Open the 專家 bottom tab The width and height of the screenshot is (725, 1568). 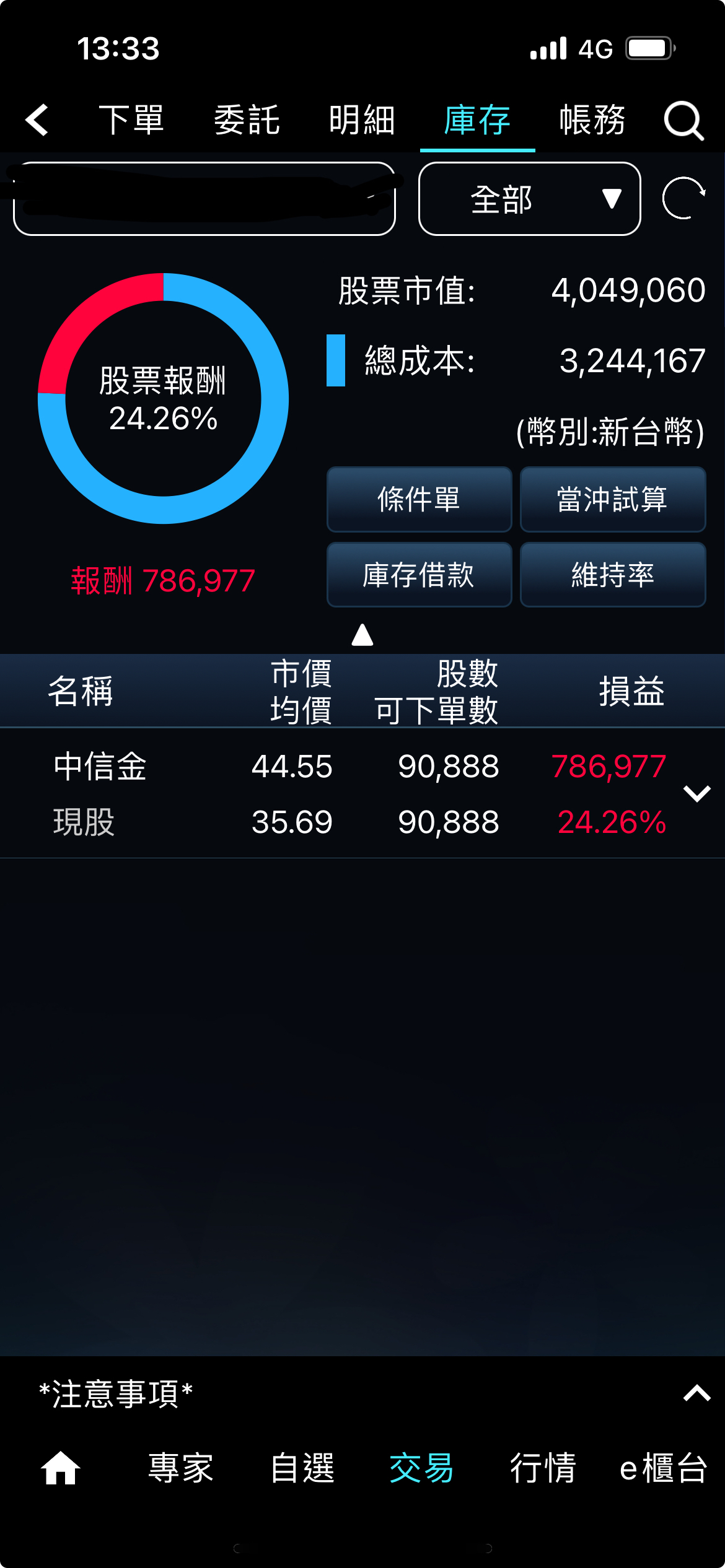(x=180, y=1468)
